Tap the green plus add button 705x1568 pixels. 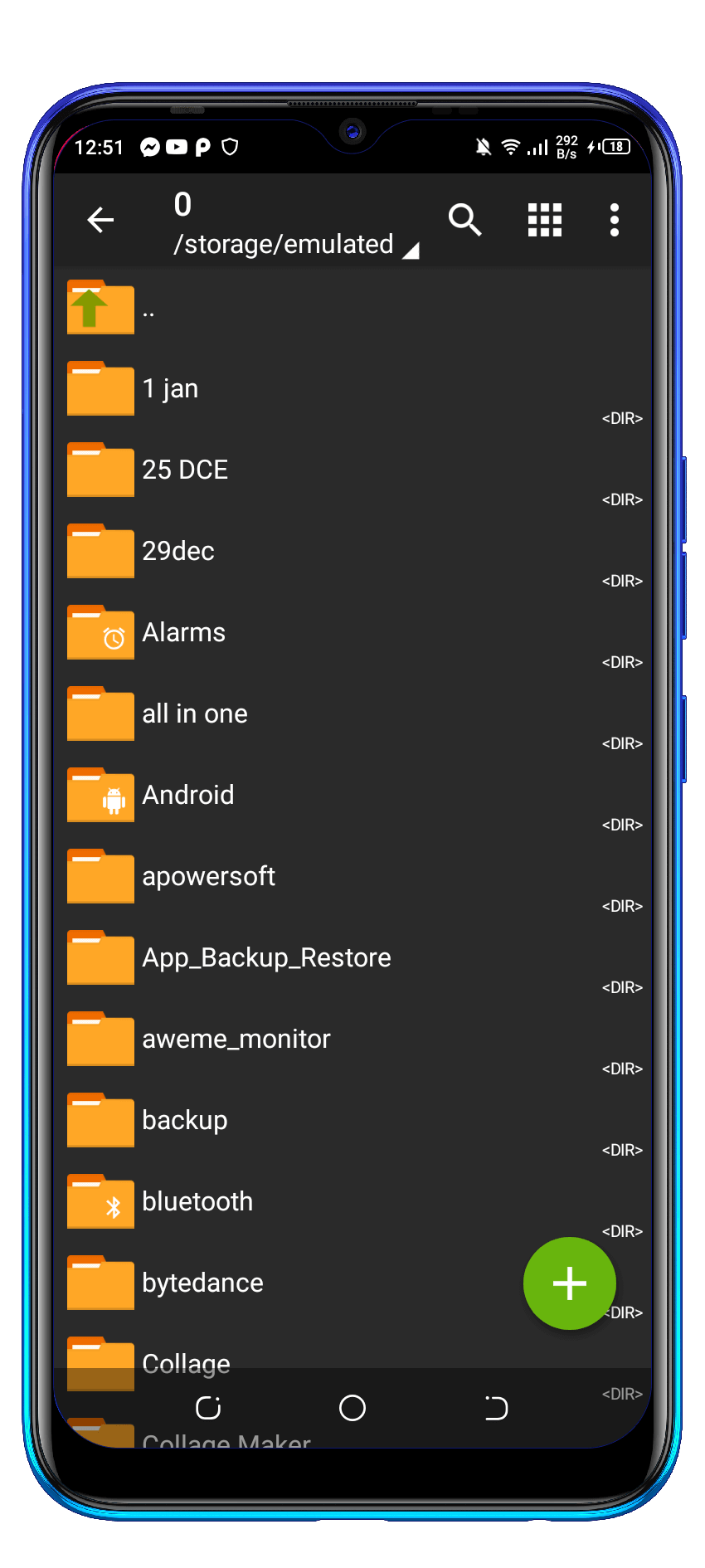coord(570,1283)
